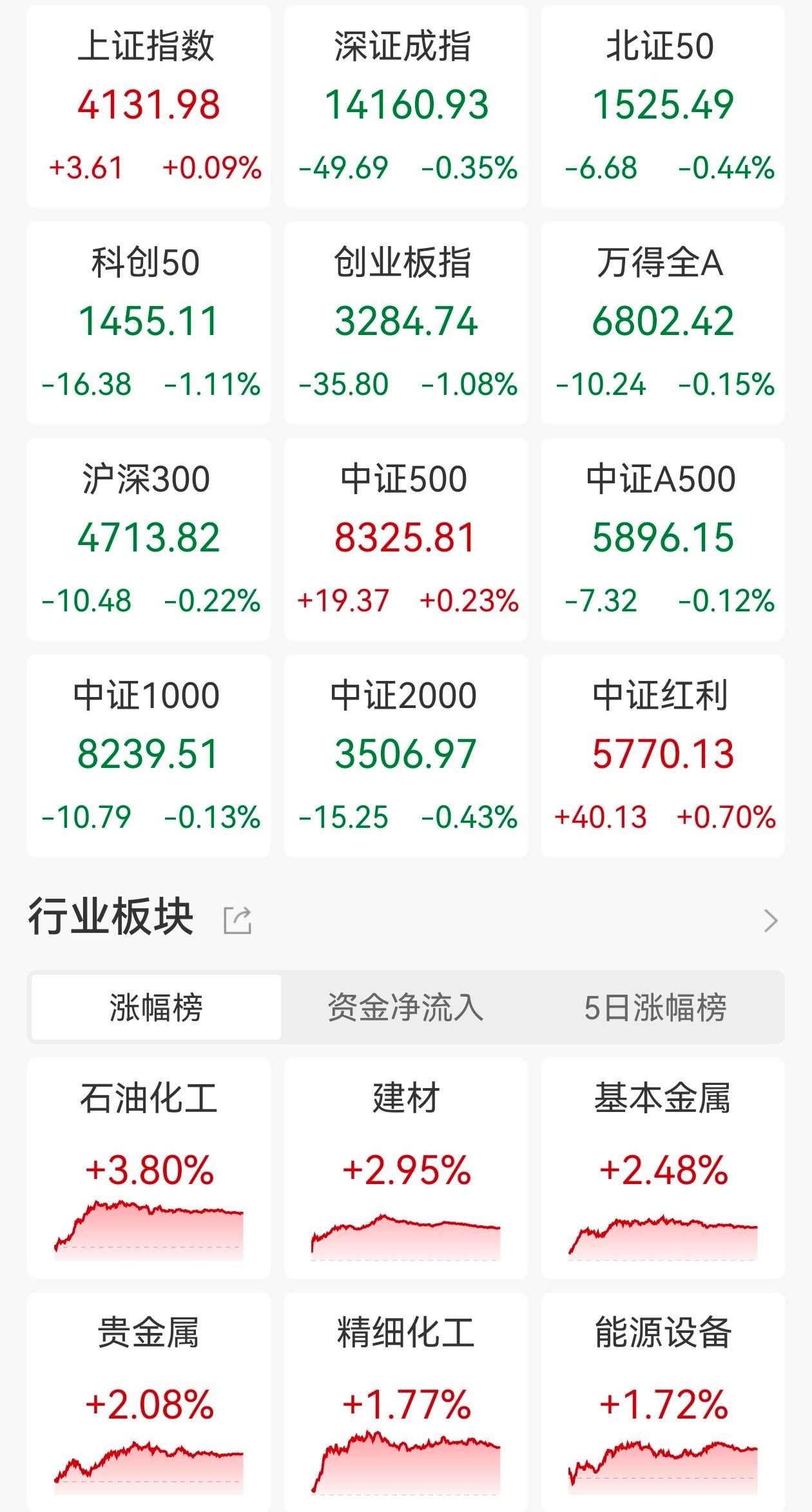Select the 中证2000 index card
Viewport: 812px width, 1512px height.
point(406,755)
